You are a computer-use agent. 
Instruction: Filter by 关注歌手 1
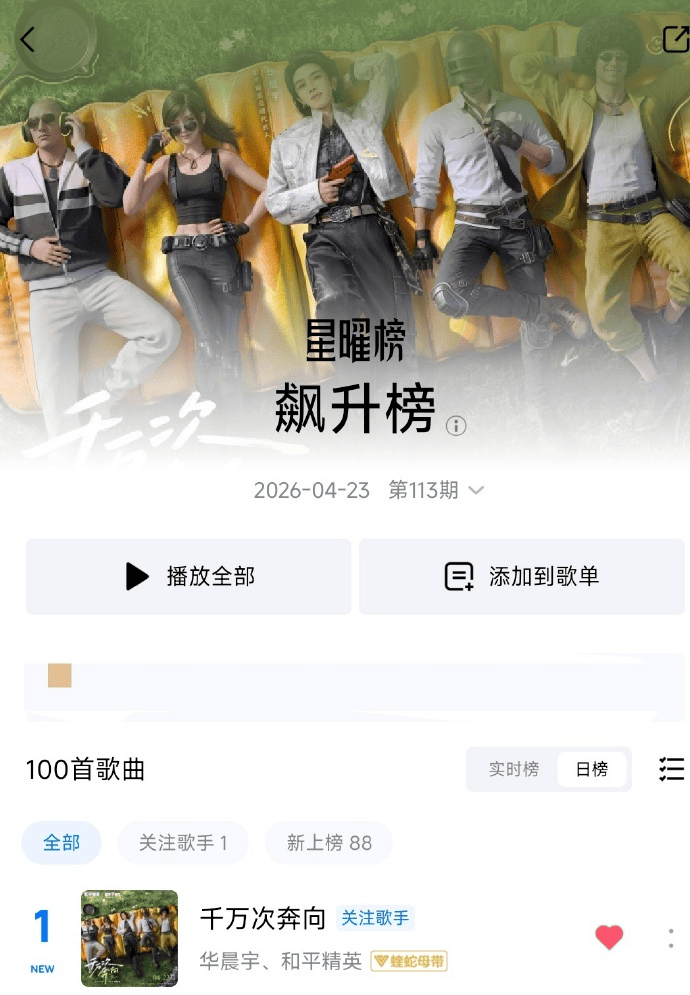[183, 843]
